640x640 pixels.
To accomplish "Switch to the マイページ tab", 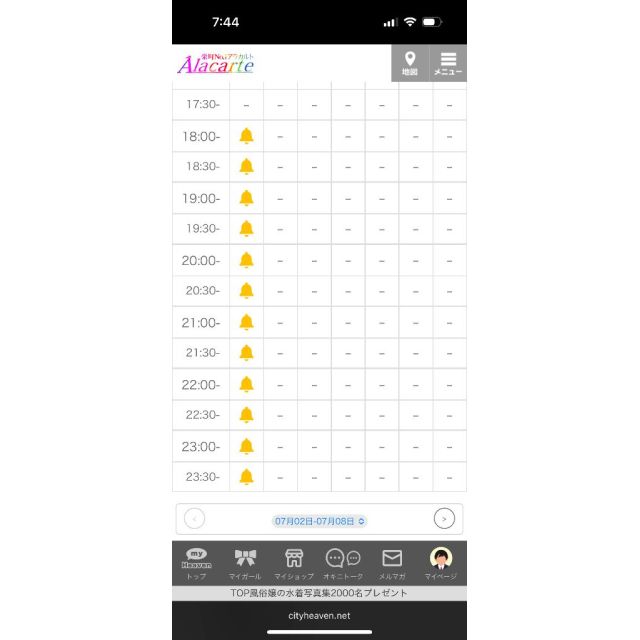I will point(440,563).
